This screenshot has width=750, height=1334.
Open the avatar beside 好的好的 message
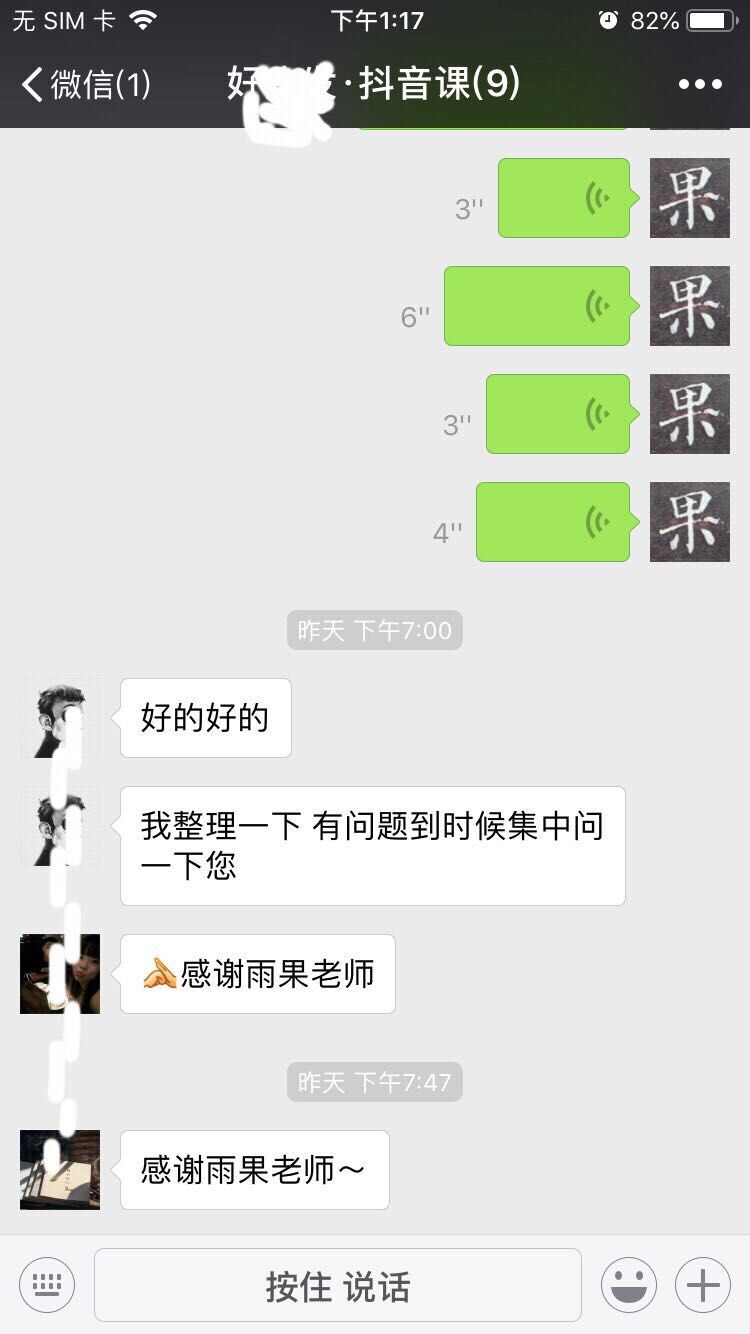pos(60,718)
